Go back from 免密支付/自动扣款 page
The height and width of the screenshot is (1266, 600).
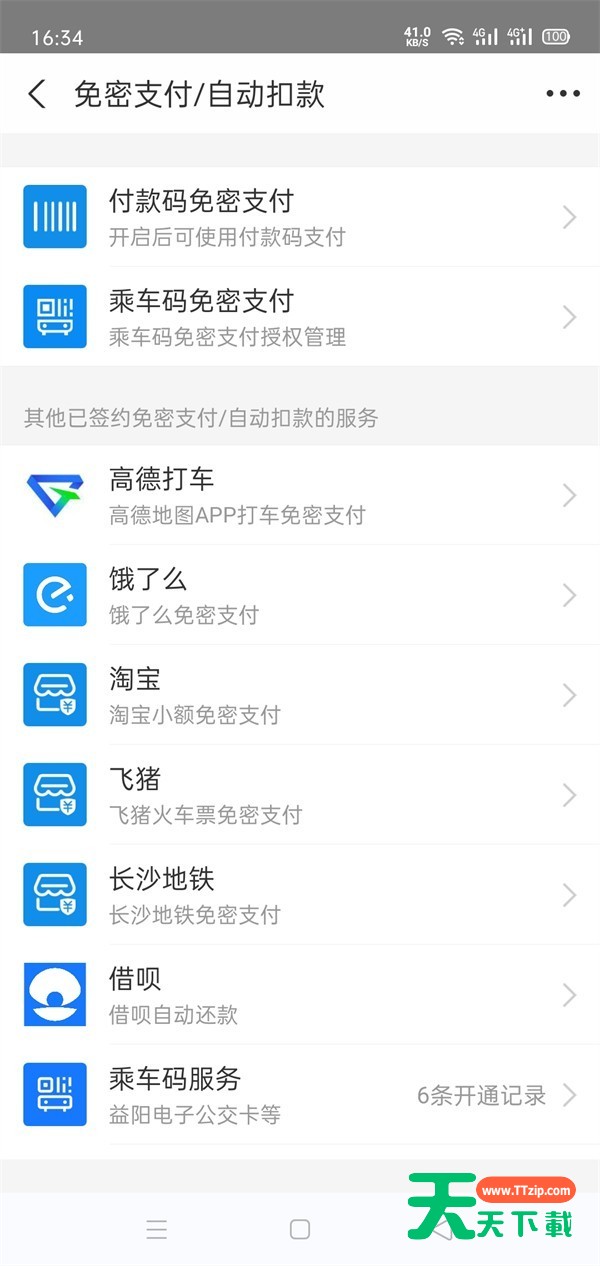click(x=37, y=95)
